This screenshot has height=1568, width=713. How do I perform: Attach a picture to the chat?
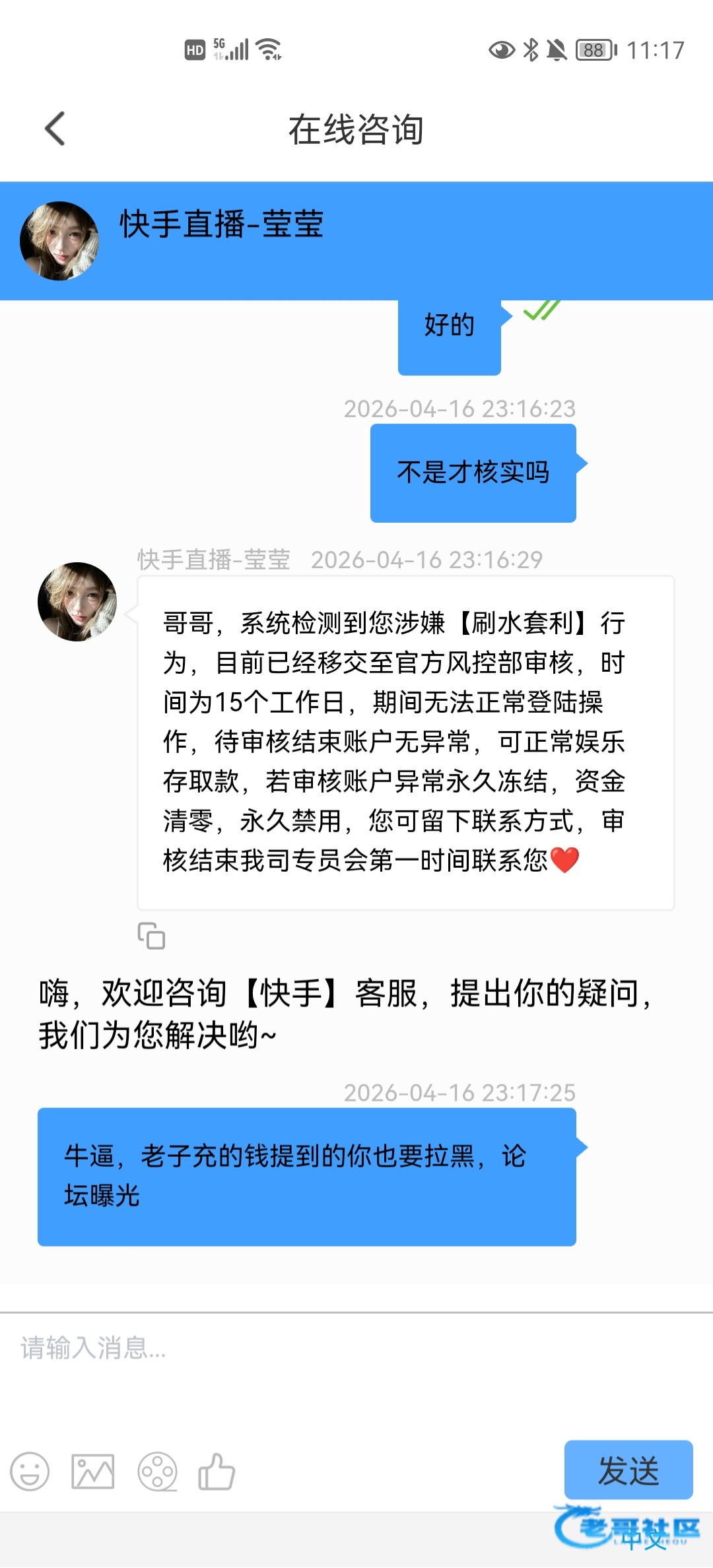pos(93,1472)
